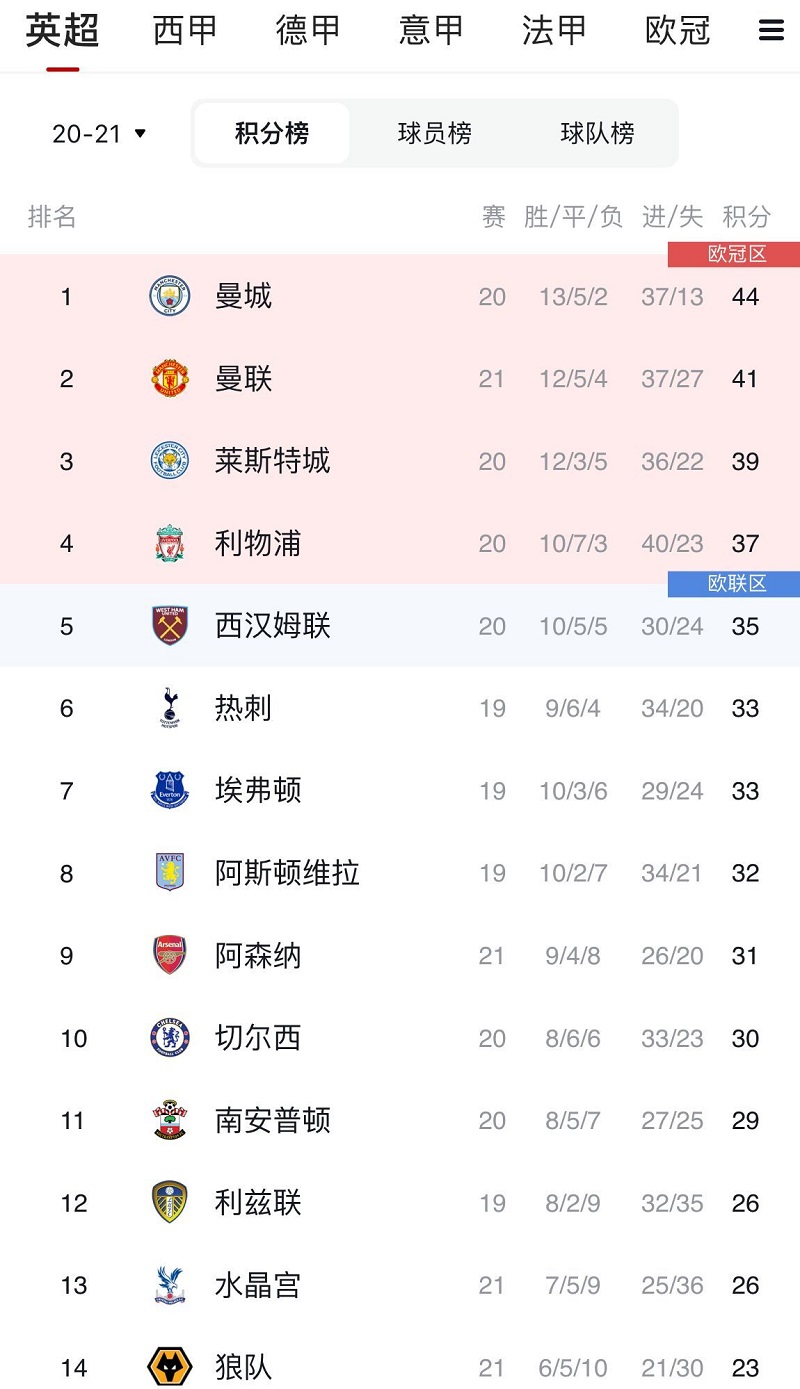The height and width of the screenshot is (1389, 800).
Task: Open the 利物浦 team row
Action: point(400,543)
